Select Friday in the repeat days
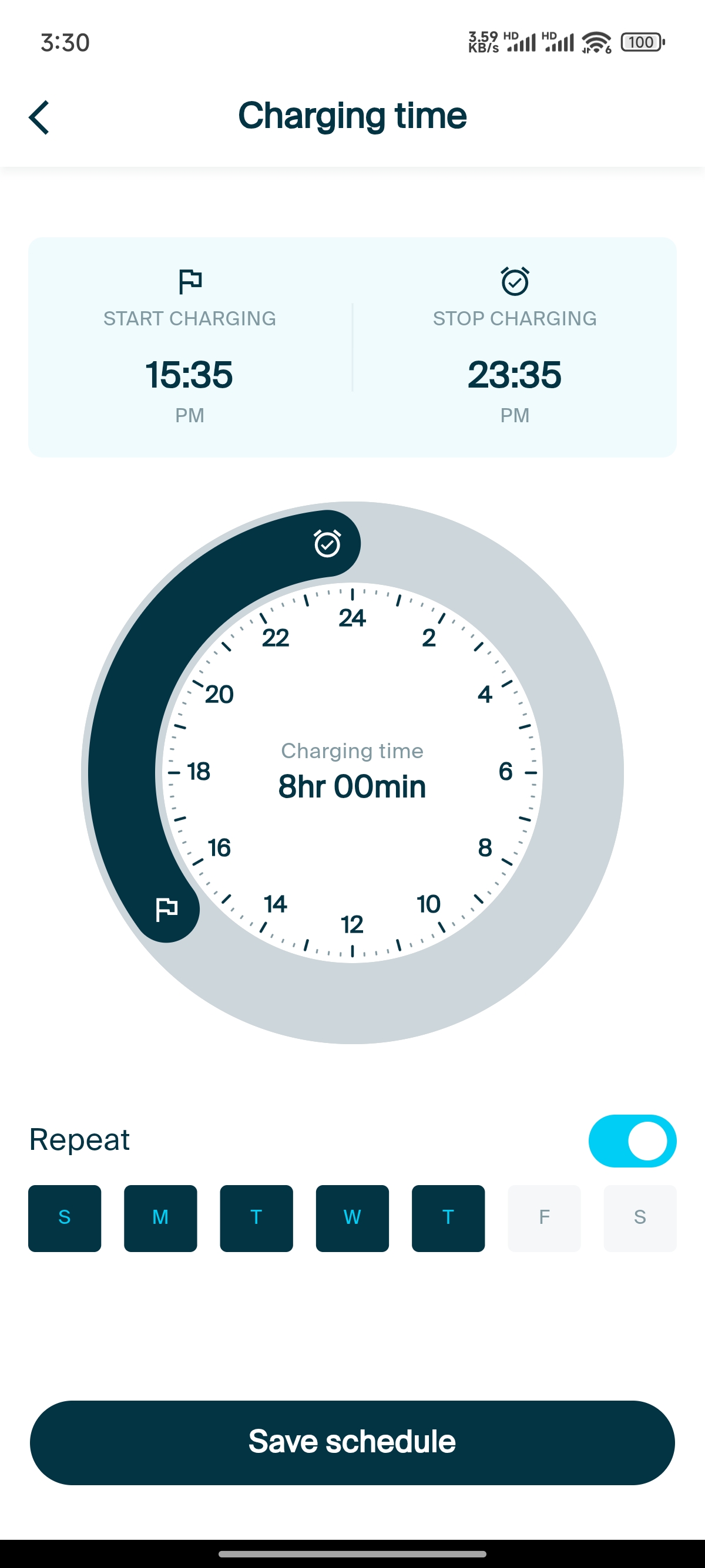Image resolution: width=705 pixels, height=1568 pixels. click(x=544, y=1218)
